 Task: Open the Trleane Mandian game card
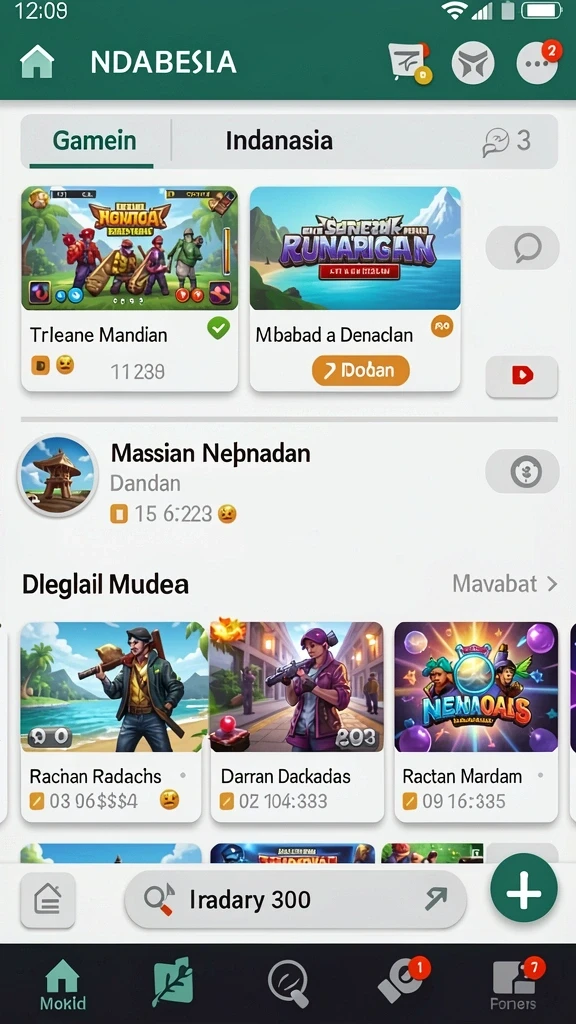[x=129, y=289]
